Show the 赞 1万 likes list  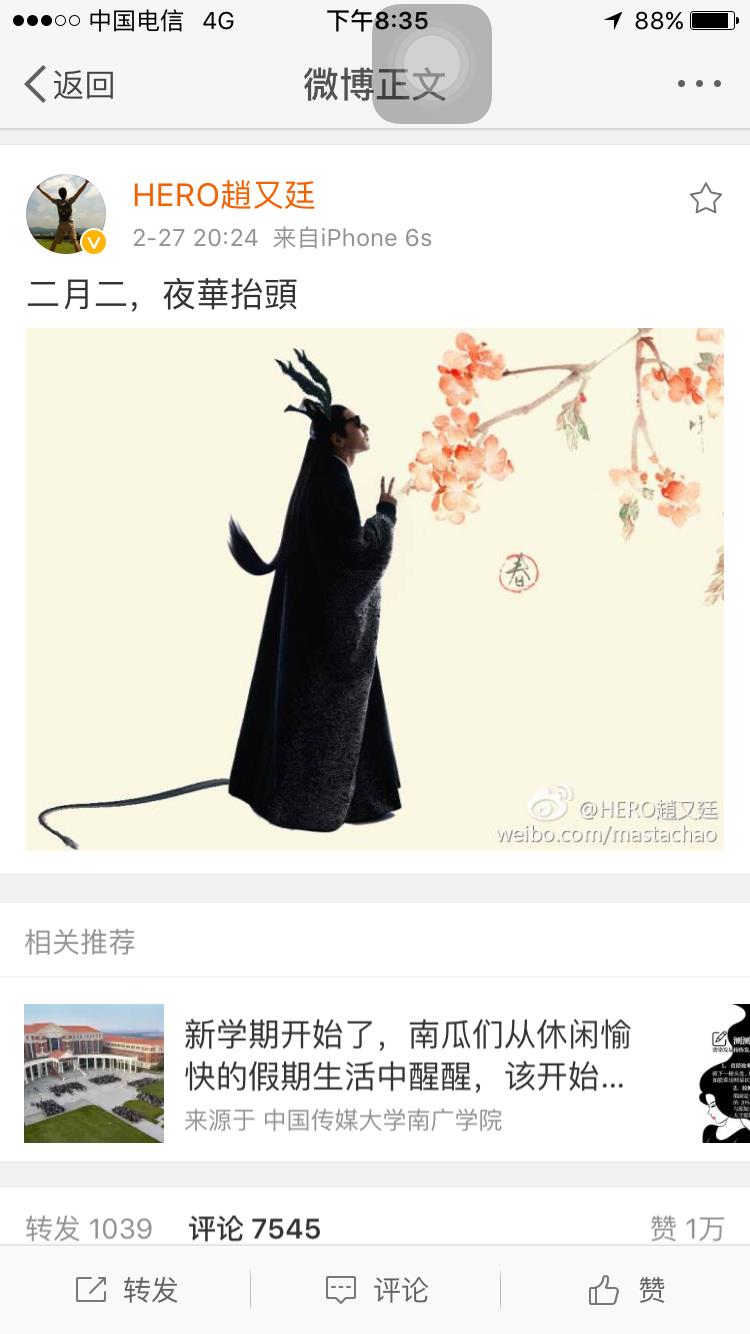coord(686,1228)
